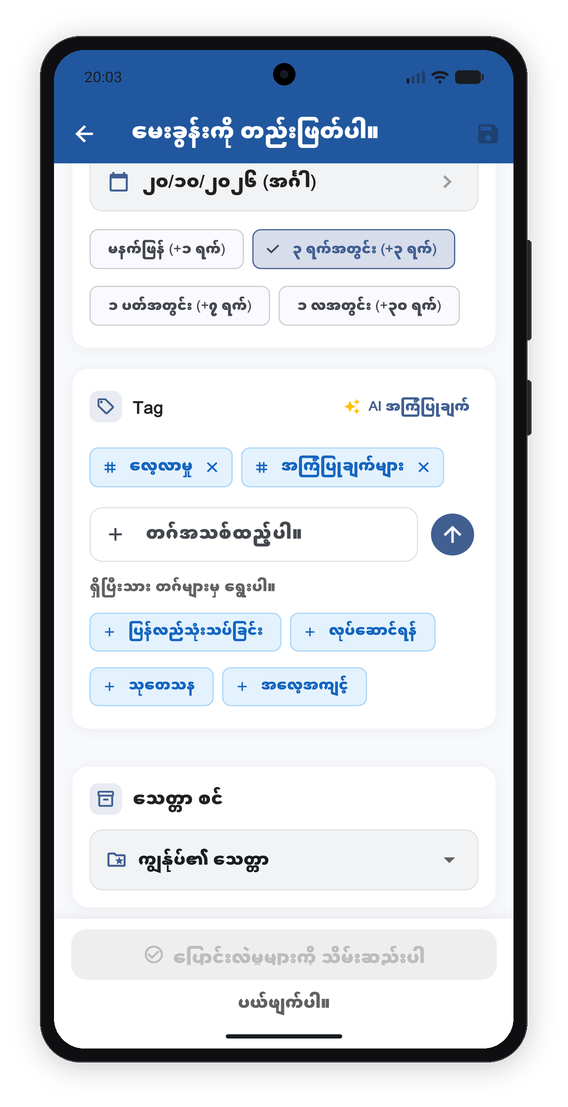Remove the လေ့လာမှု tag
Image resolution: width=568 pixels, height=1107 pixels.
(212, 467)
